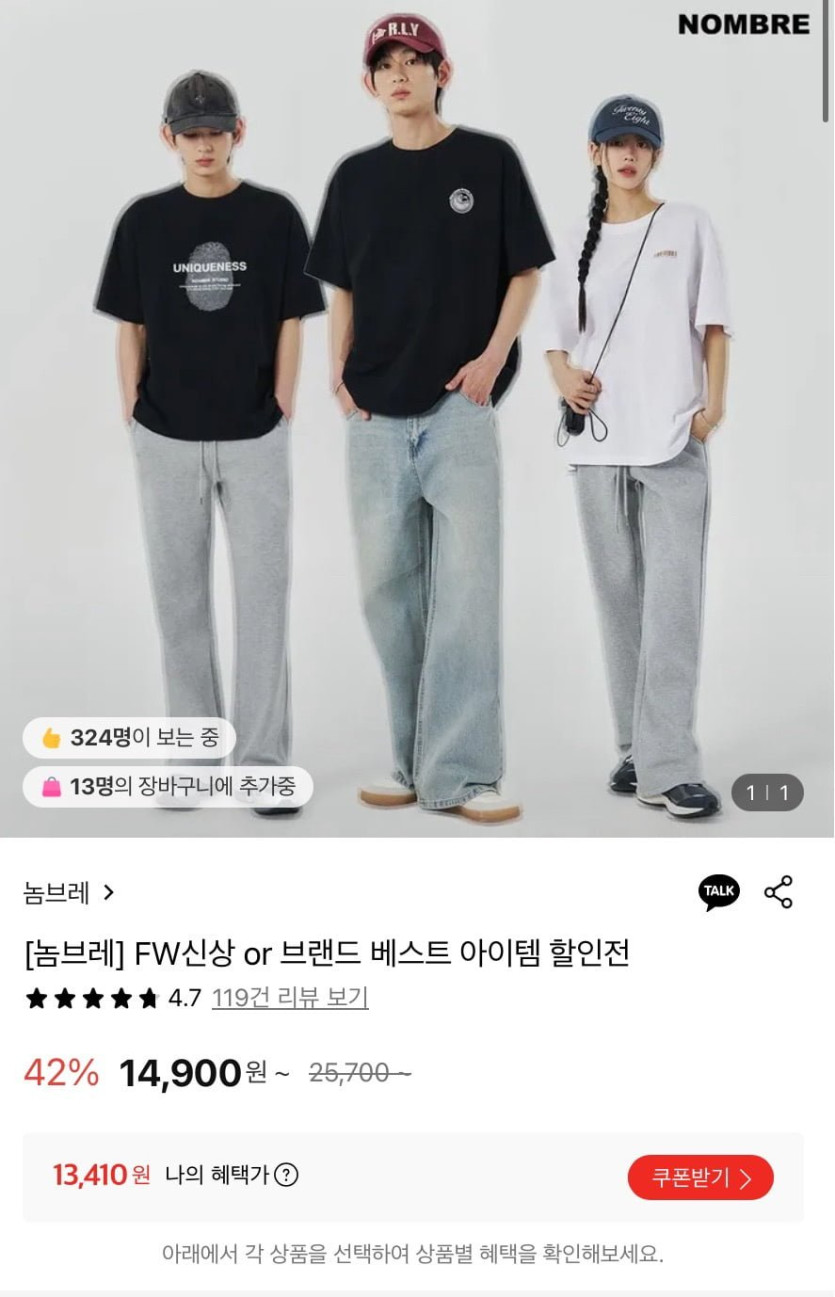Image resolution: width=835 pixels, height=1297 pixels.
Task: Open 나의 혜택가 help info icon
Action: (x=286, y=1175)
